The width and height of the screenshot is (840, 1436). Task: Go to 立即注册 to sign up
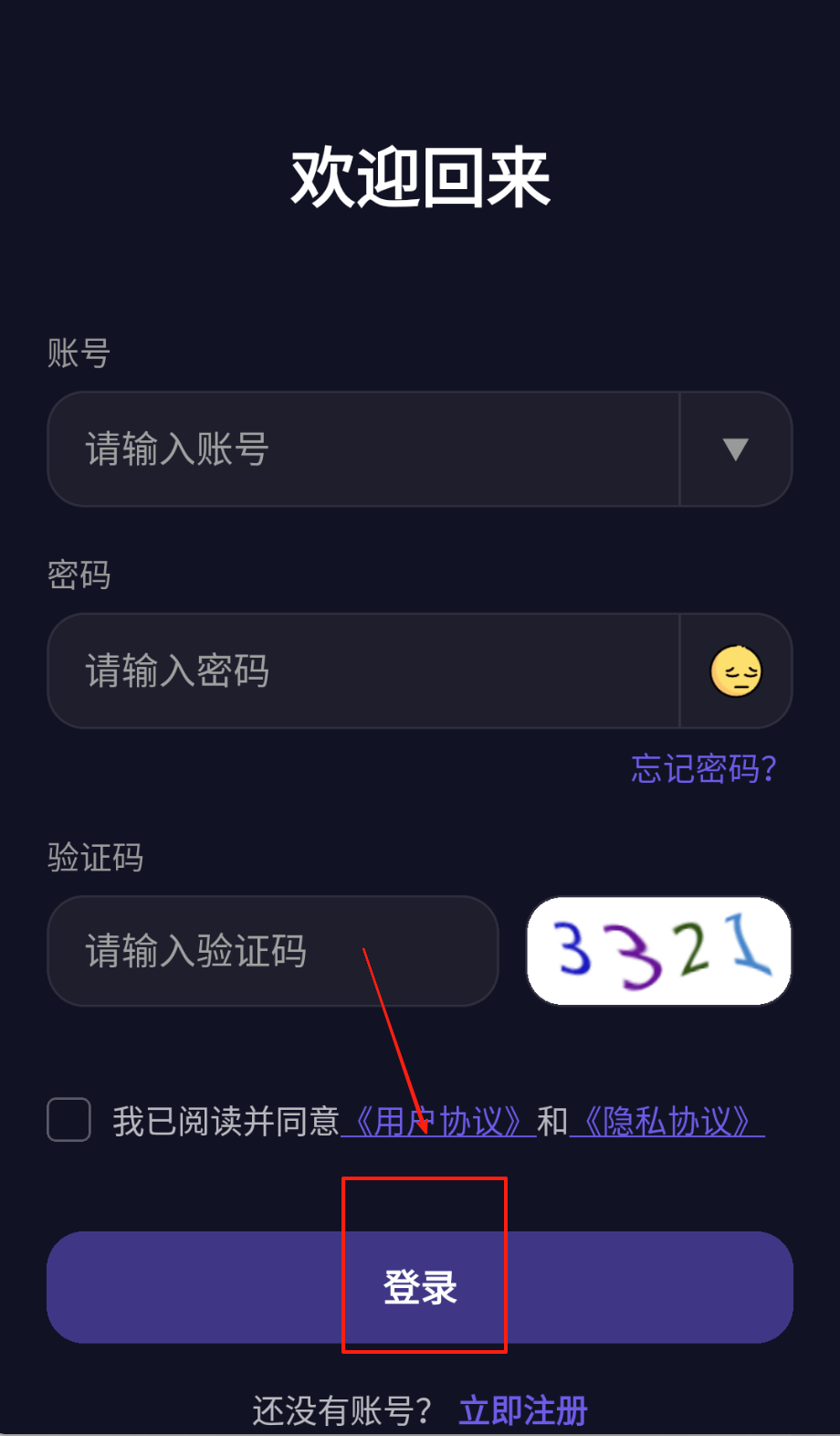tap(523, 1411)
